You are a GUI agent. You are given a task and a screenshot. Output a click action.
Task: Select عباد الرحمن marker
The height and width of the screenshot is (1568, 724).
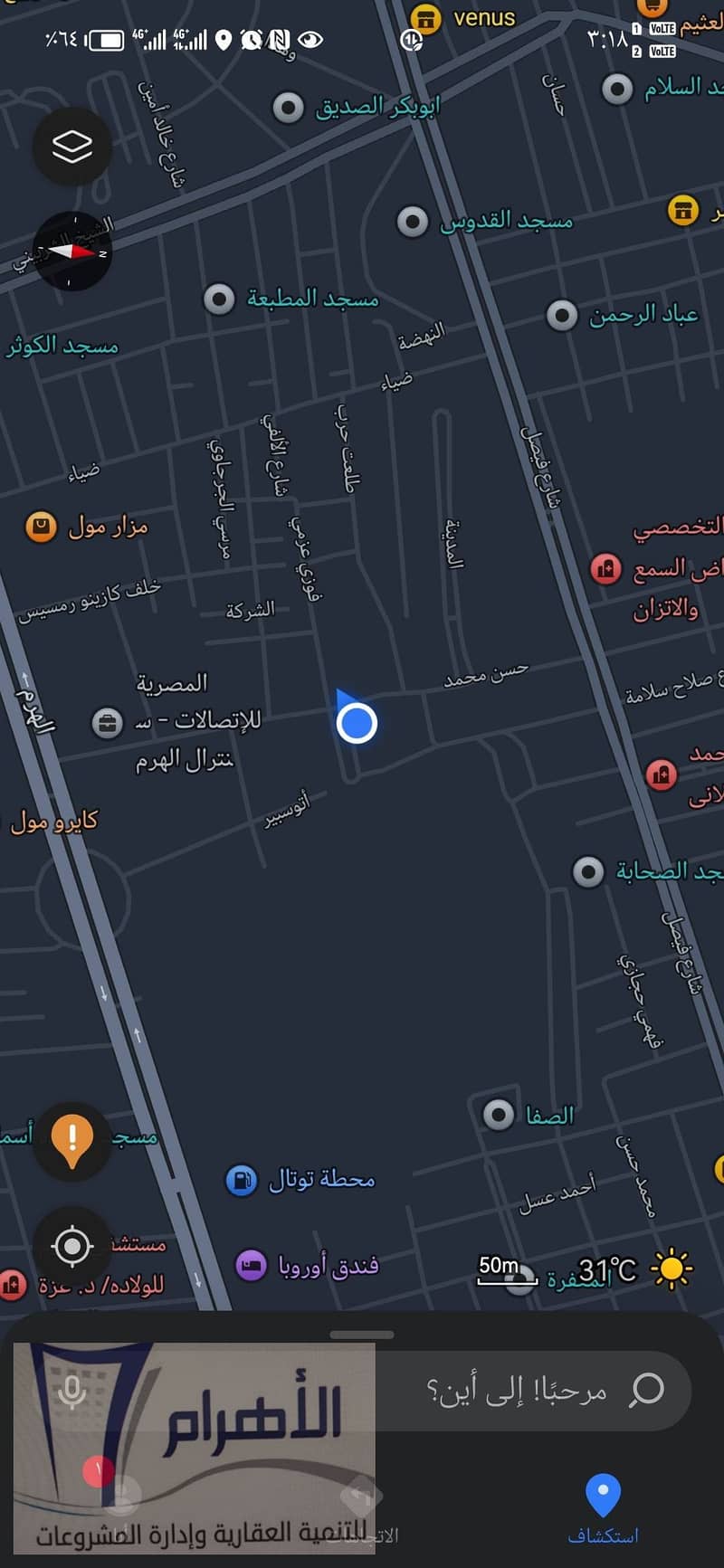[562, 315]
